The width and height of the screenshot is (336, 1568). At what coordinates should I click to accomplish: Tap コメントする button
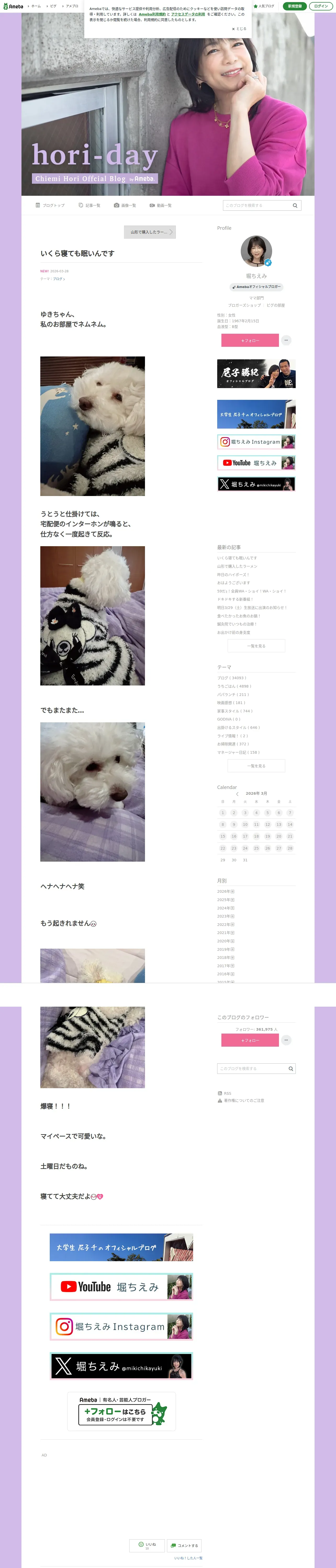coord(184,1545)
